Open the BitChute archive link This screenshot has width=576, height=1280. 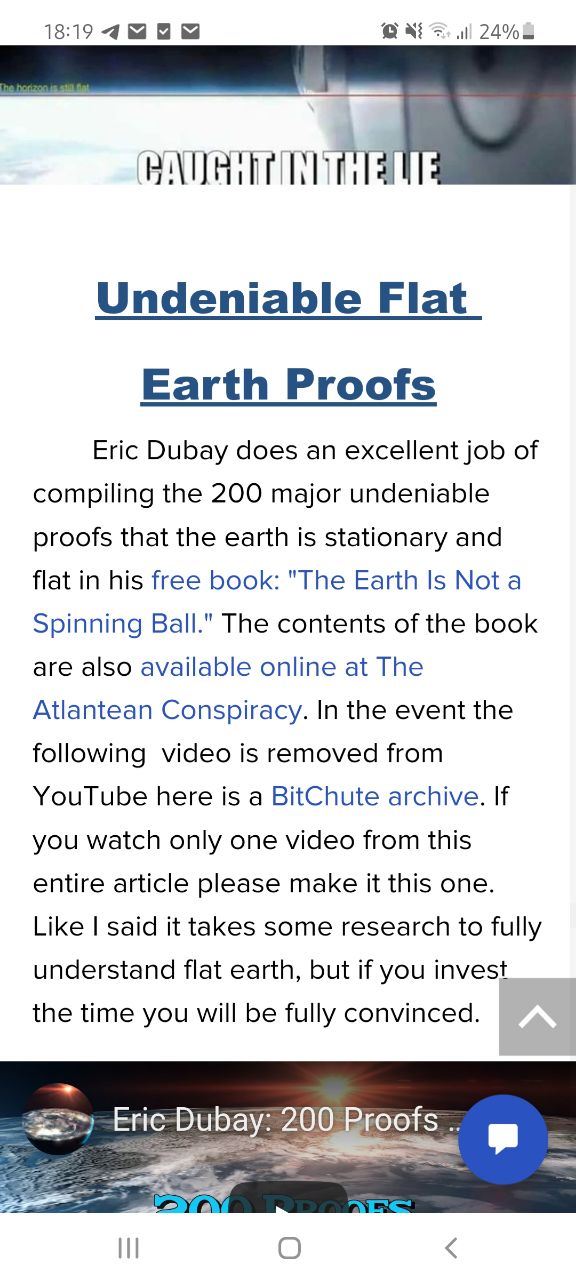coord(375,796)
